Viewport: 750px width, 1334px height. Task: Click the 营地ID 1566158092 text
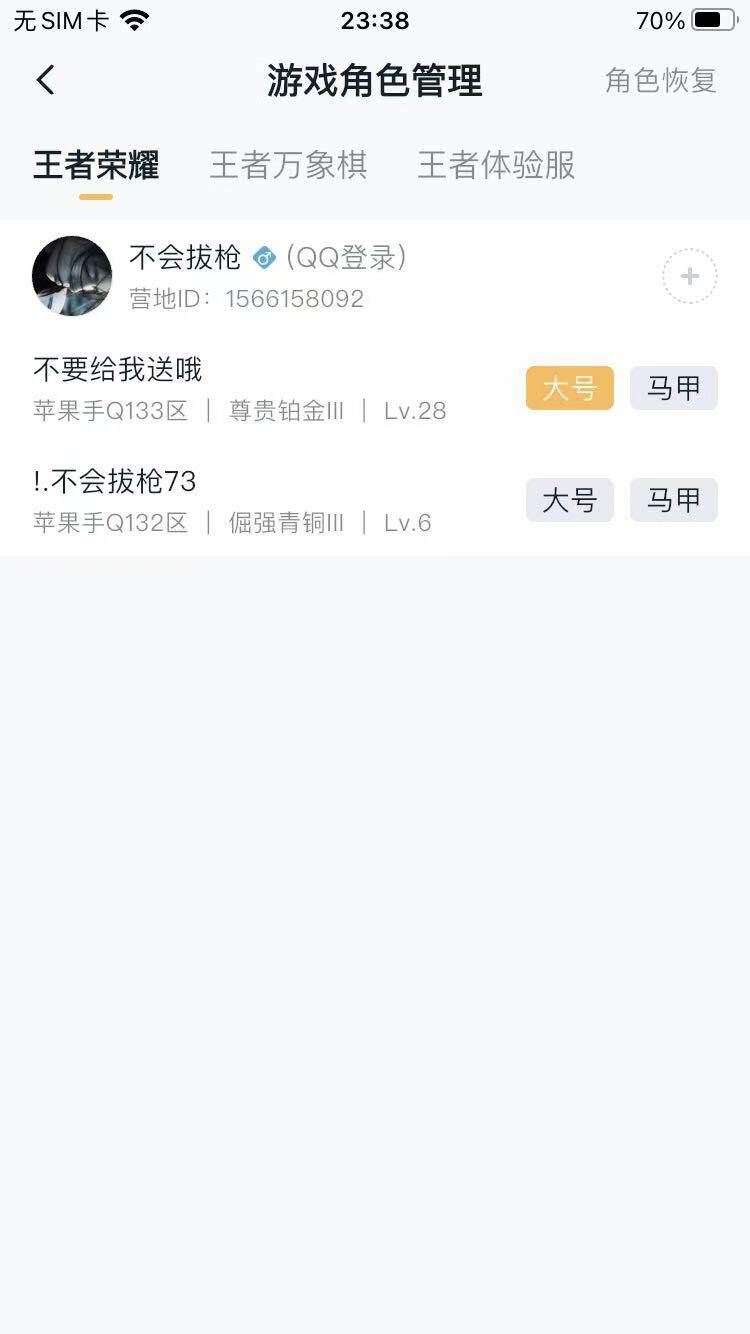point(246,298)
